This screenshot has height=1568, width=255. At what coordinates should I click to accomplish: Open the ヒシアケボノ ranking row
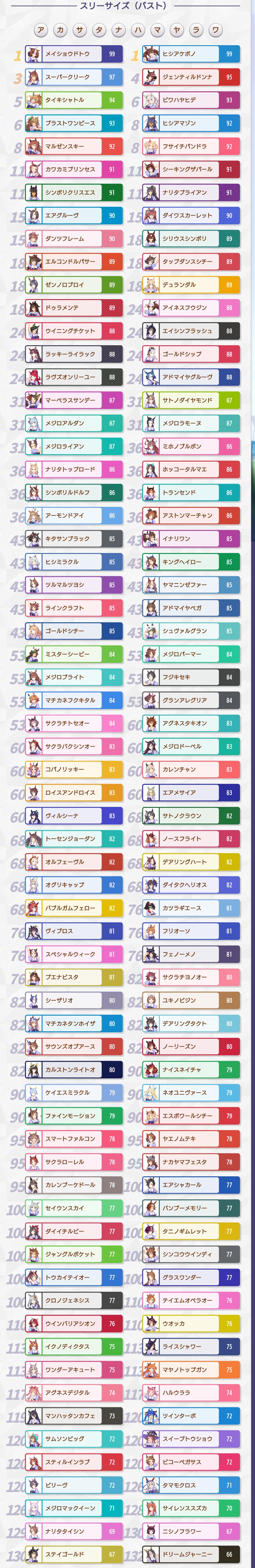point(190,54)
